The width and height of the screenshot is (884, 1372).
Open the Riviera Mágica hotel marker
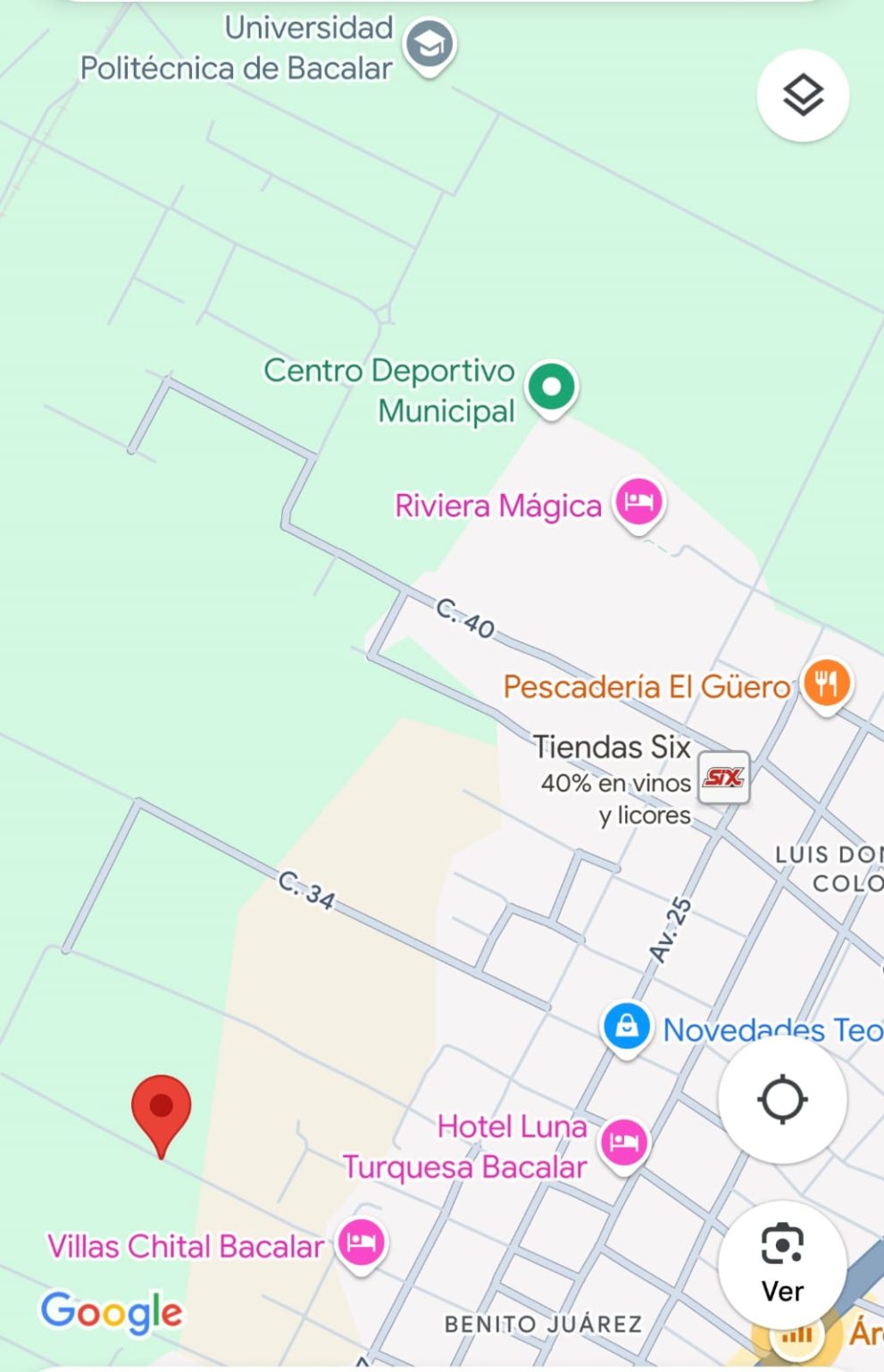tap(639, 504)
